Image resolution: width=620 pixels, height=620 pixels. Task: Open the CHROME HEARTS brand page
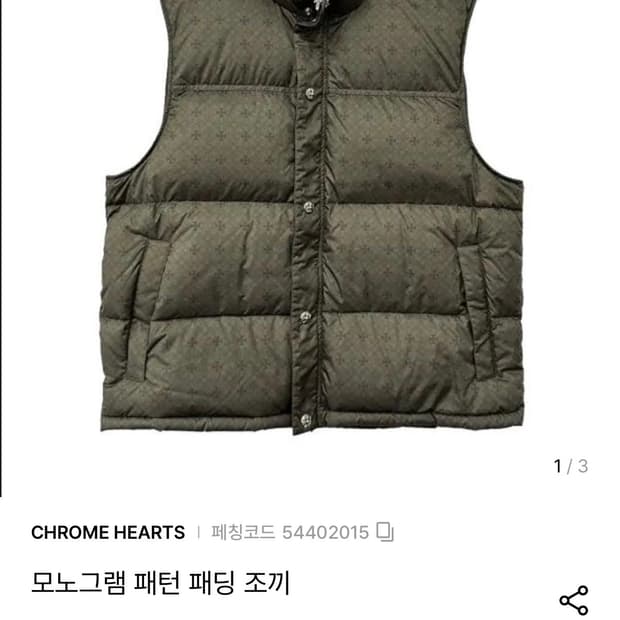(x=108, y=532)
